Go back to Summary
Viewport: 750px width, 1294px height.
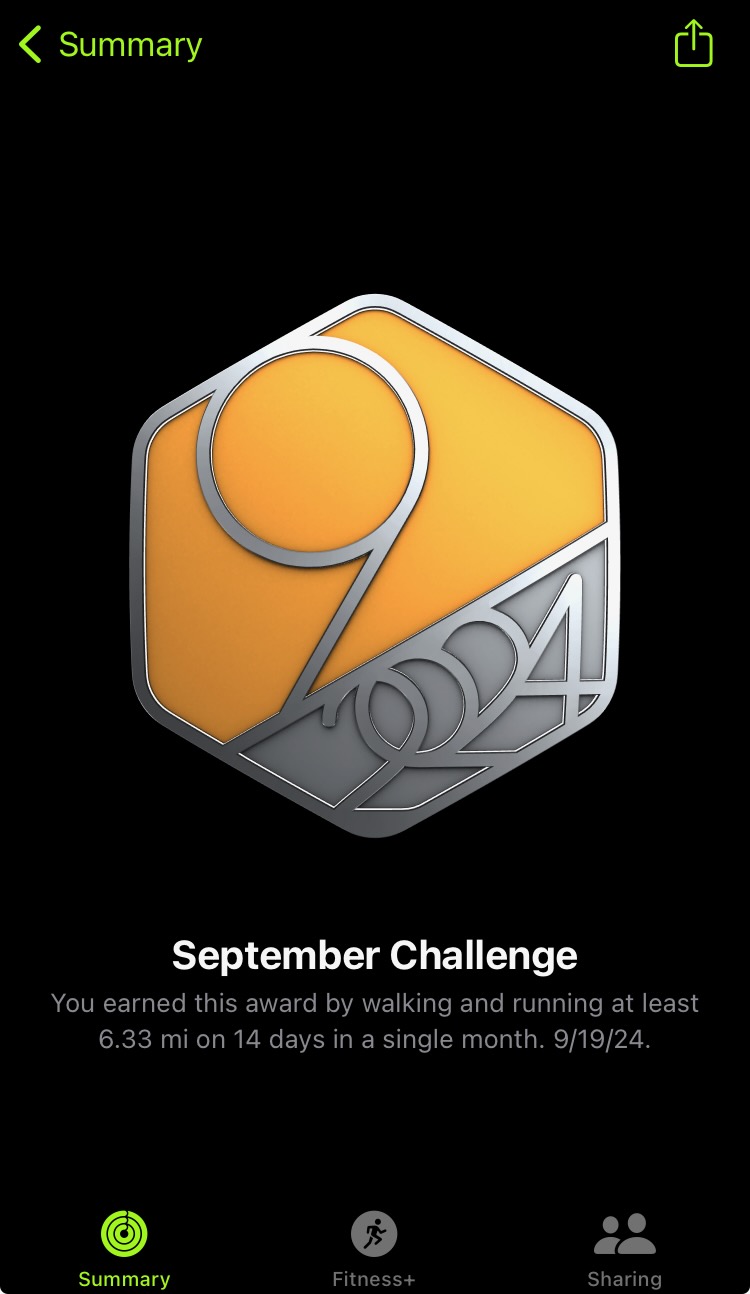pos(110,45)
